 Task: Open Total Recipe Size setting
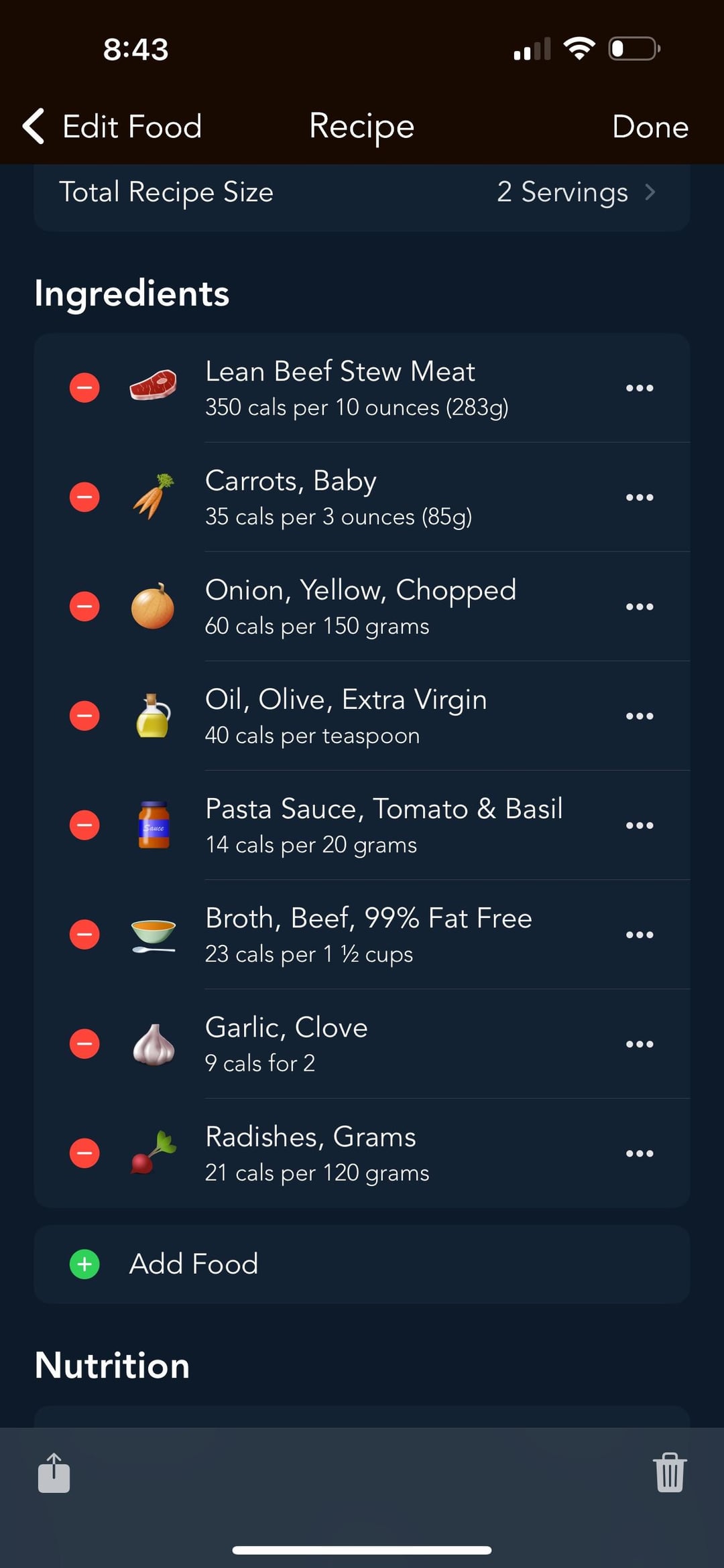(362, 192)
